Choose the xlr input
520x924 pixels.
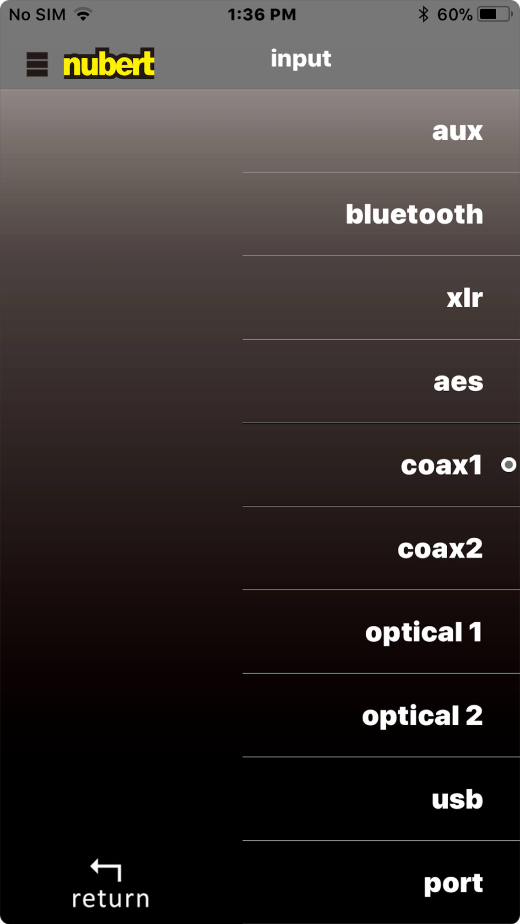[381, 298]
